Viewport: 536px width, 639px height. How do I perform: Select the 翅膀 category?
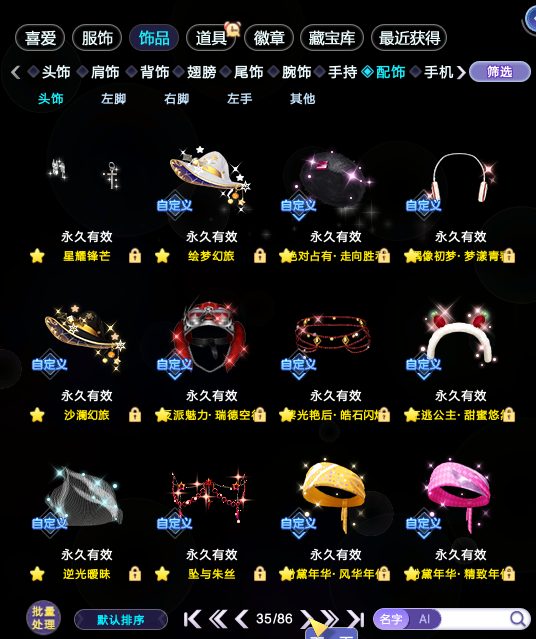tap(201, 72)
